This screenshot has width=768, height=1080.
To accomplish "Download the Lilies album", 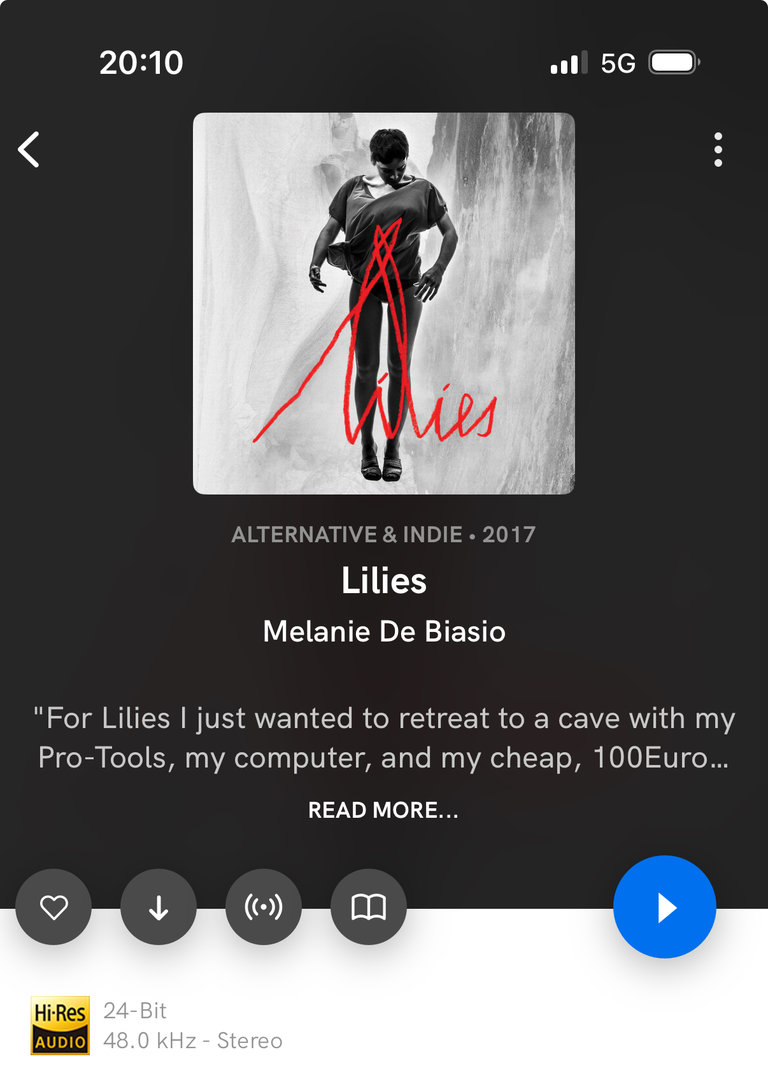I will pos(158,907).
